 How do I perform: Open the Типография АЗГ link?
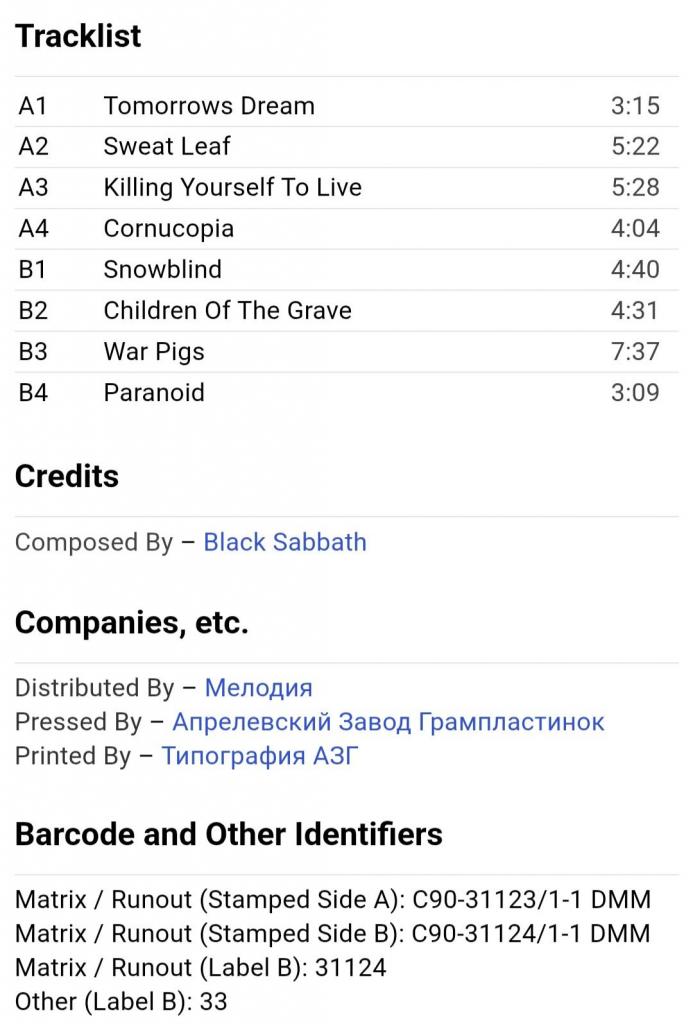260,756
